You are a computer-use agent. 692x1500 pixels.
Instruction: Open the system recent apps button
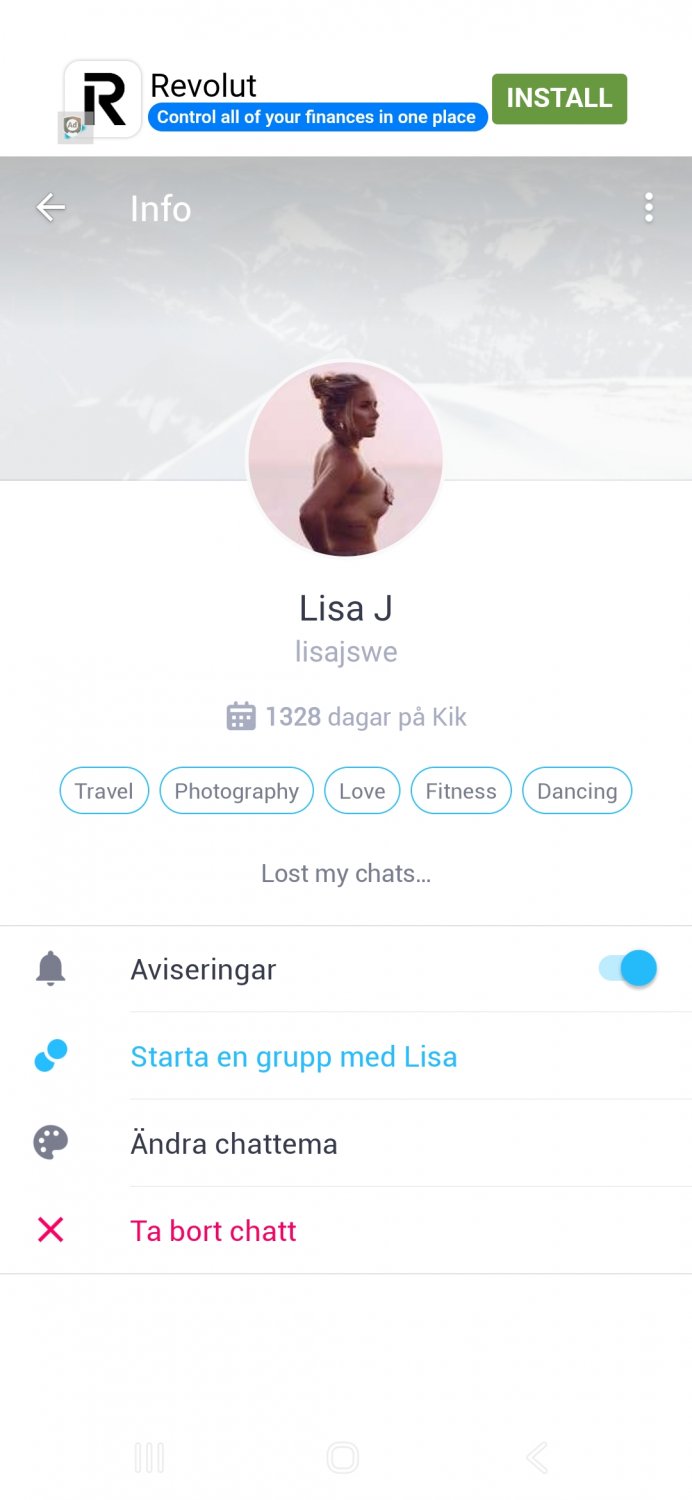pyautogui.click(x=149, y=1457)
